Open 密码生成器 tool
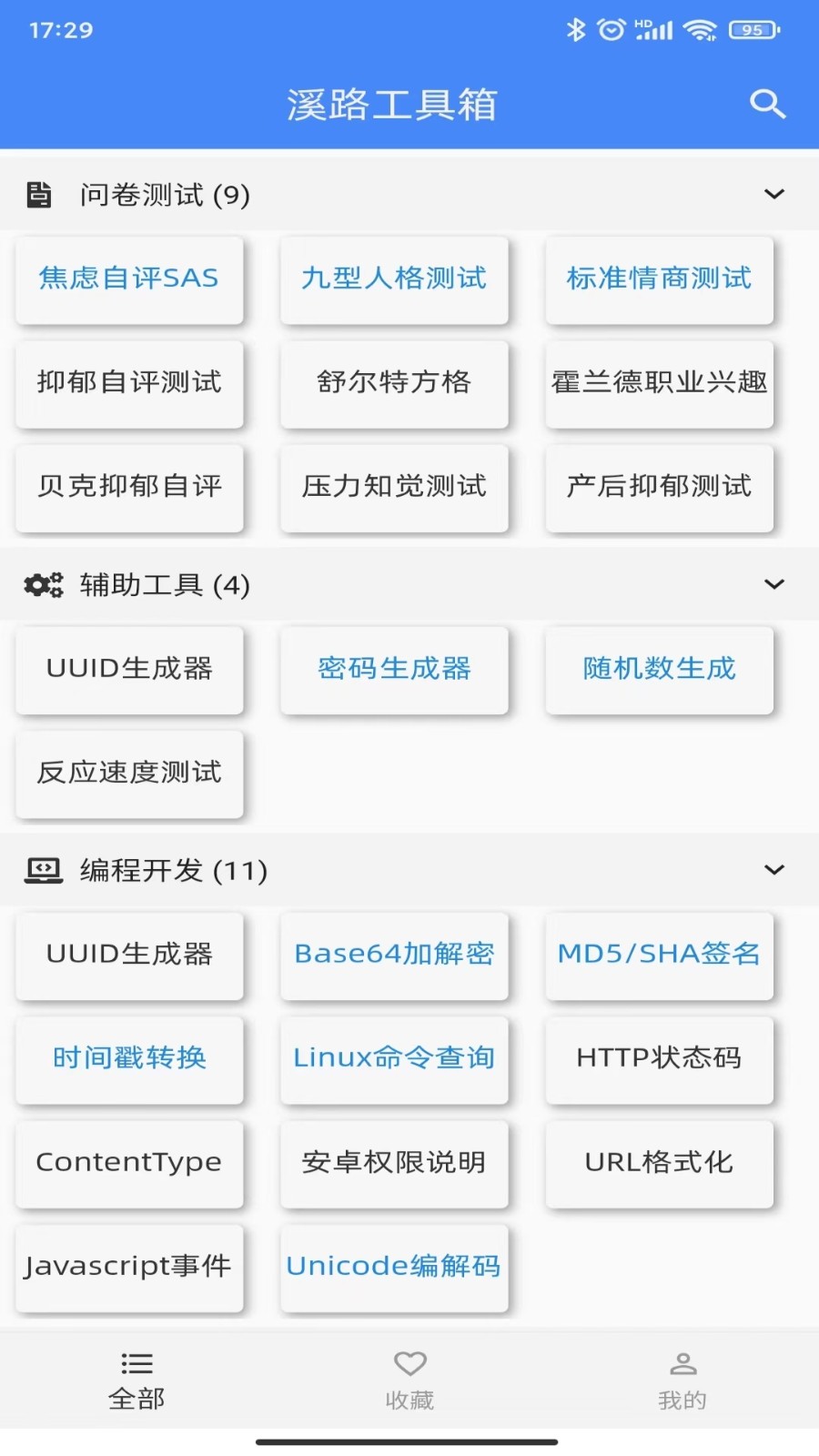 [394, 669]
